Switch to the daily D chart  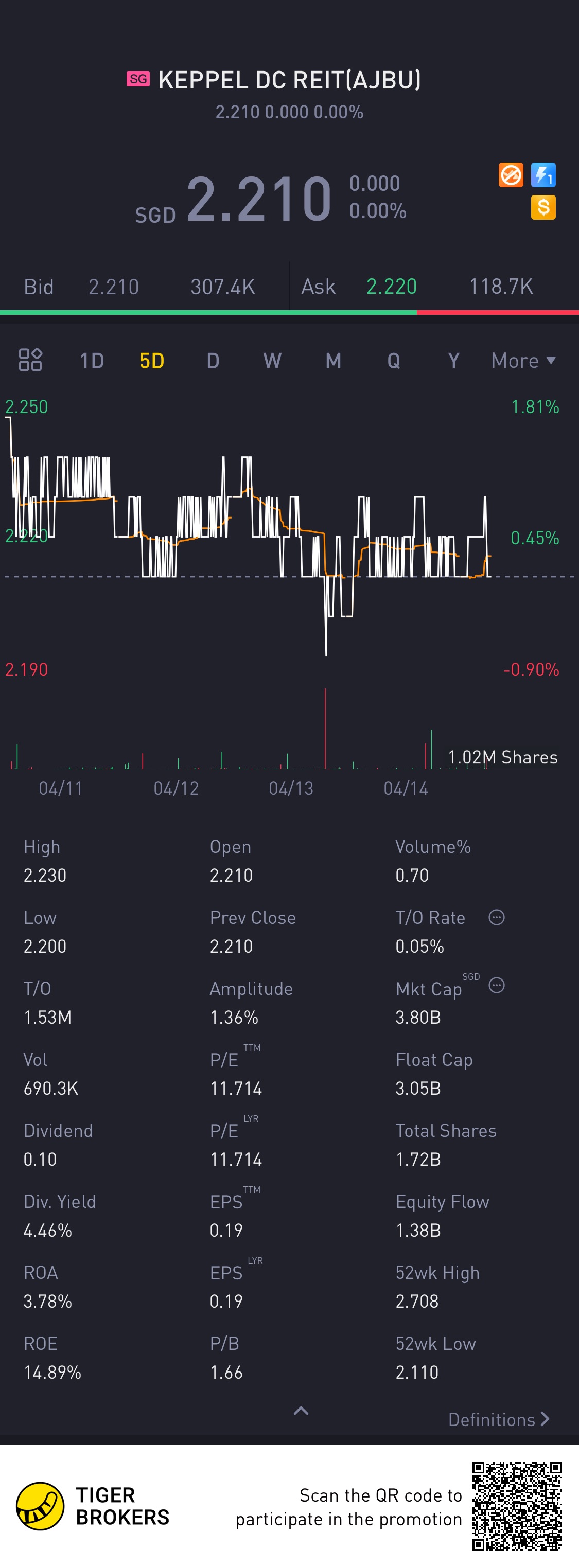click(x=213, y=361)
